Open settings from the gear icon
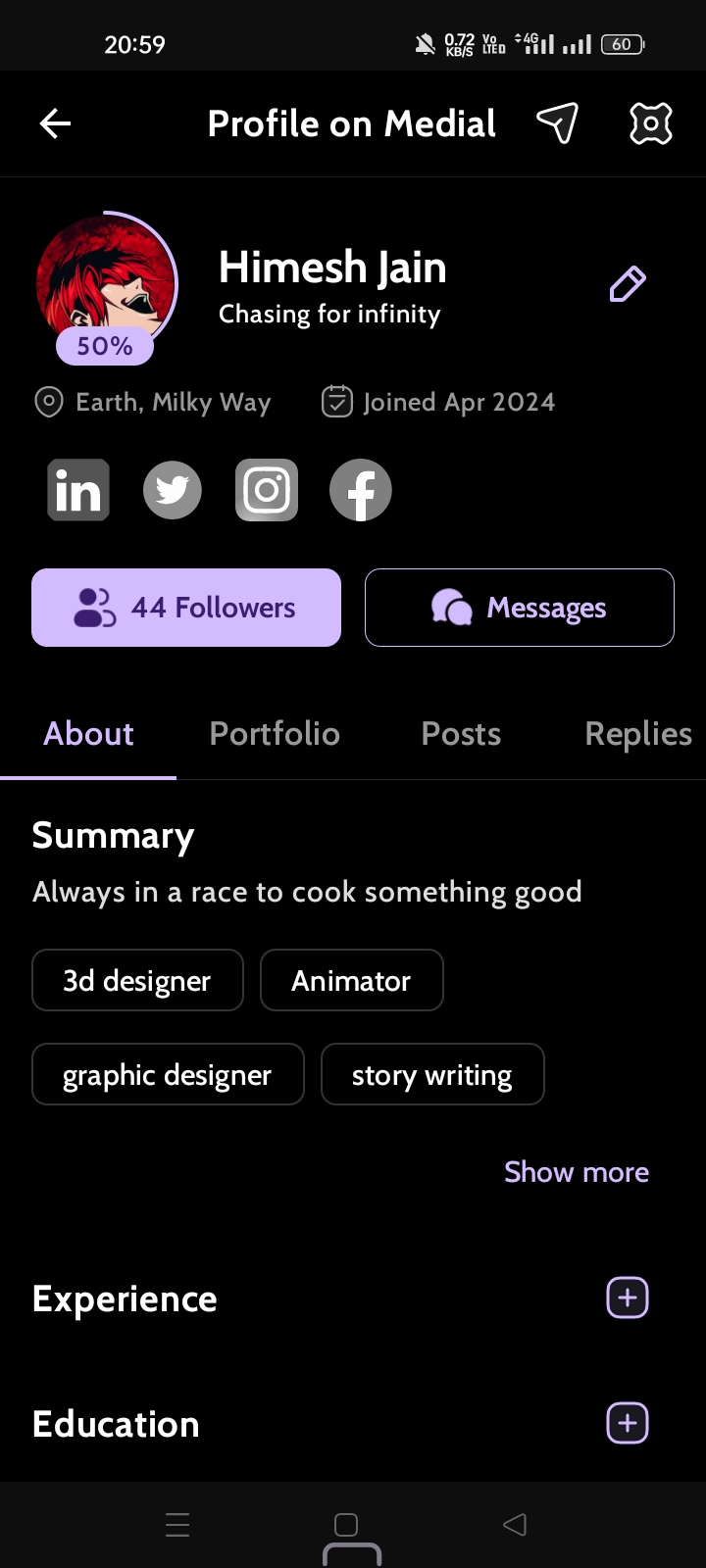706x1568 pixels. tap(650, 123)
